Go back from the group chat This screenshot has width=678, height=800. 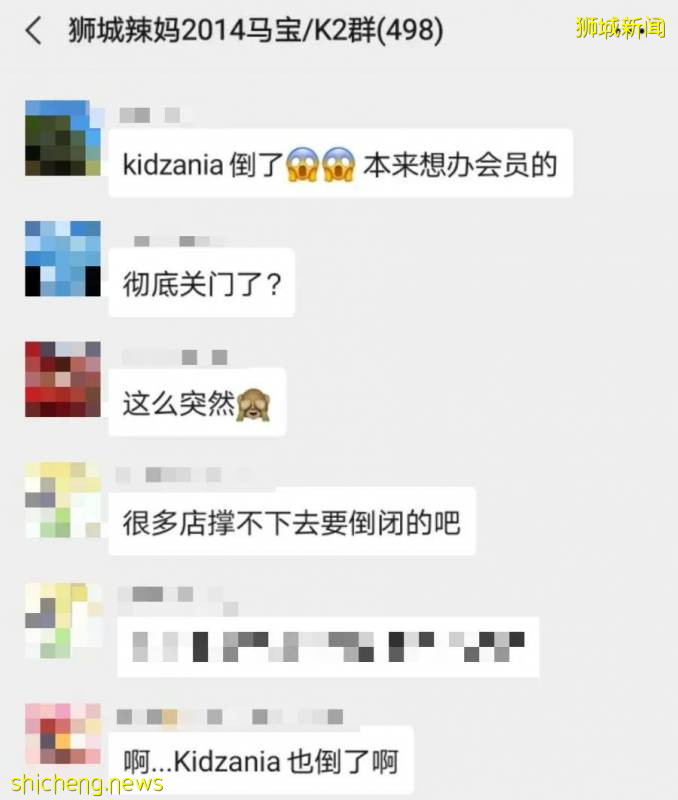(x=33, y=31)
